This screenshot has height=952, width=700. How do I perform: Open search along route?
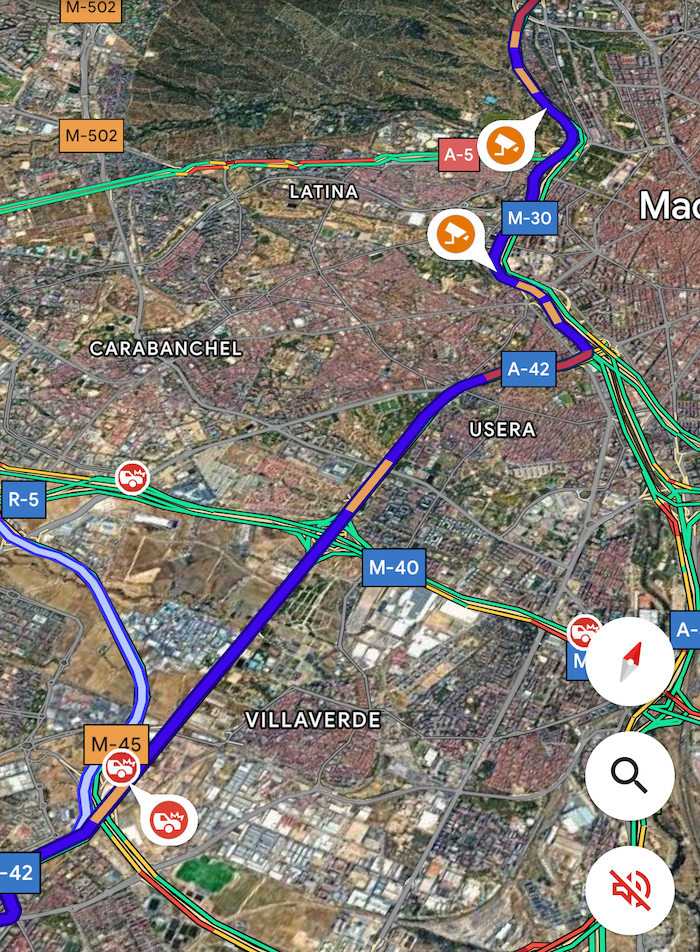[x=630, y=774]
